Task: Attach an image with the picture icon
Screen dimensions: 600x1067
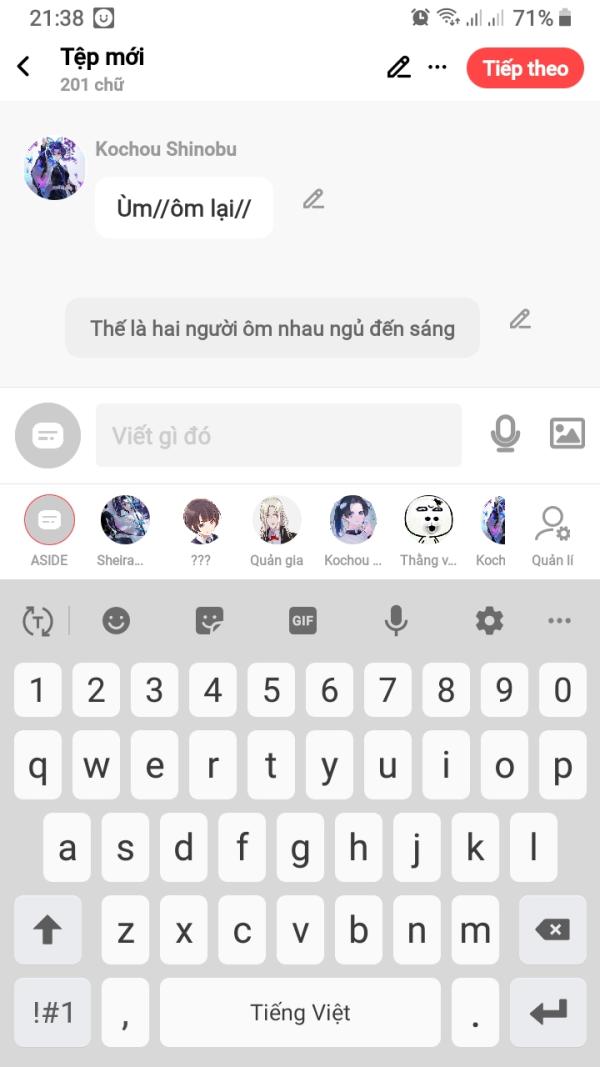Action: tap(567, 433)
